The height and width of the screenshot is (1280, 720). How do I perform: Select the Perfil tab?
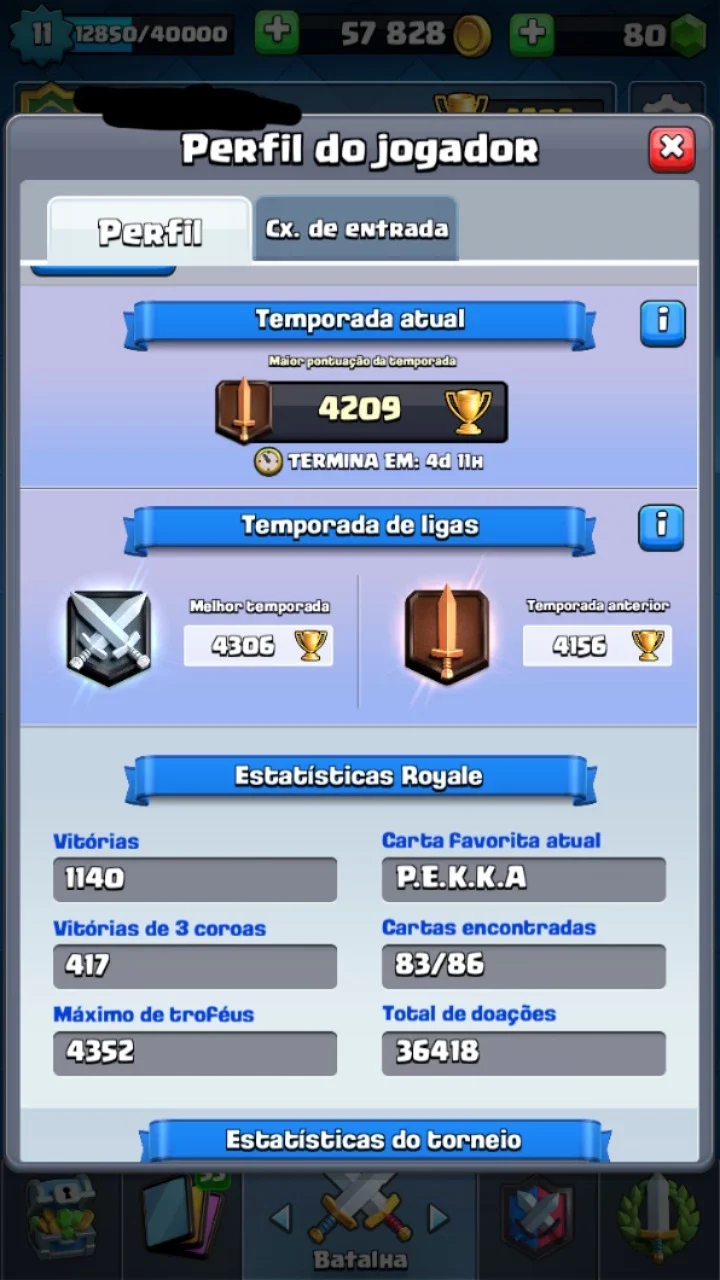click(x=150, y=230)
